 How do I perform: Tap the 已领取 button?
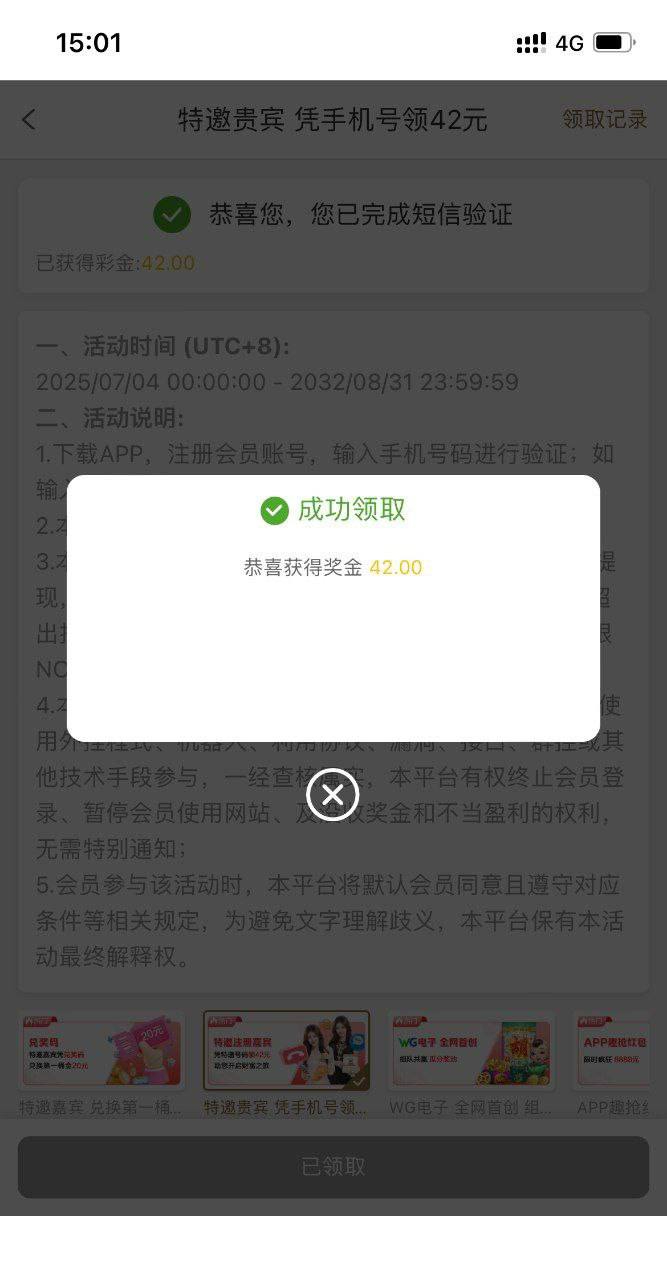tap(333, 1167)
